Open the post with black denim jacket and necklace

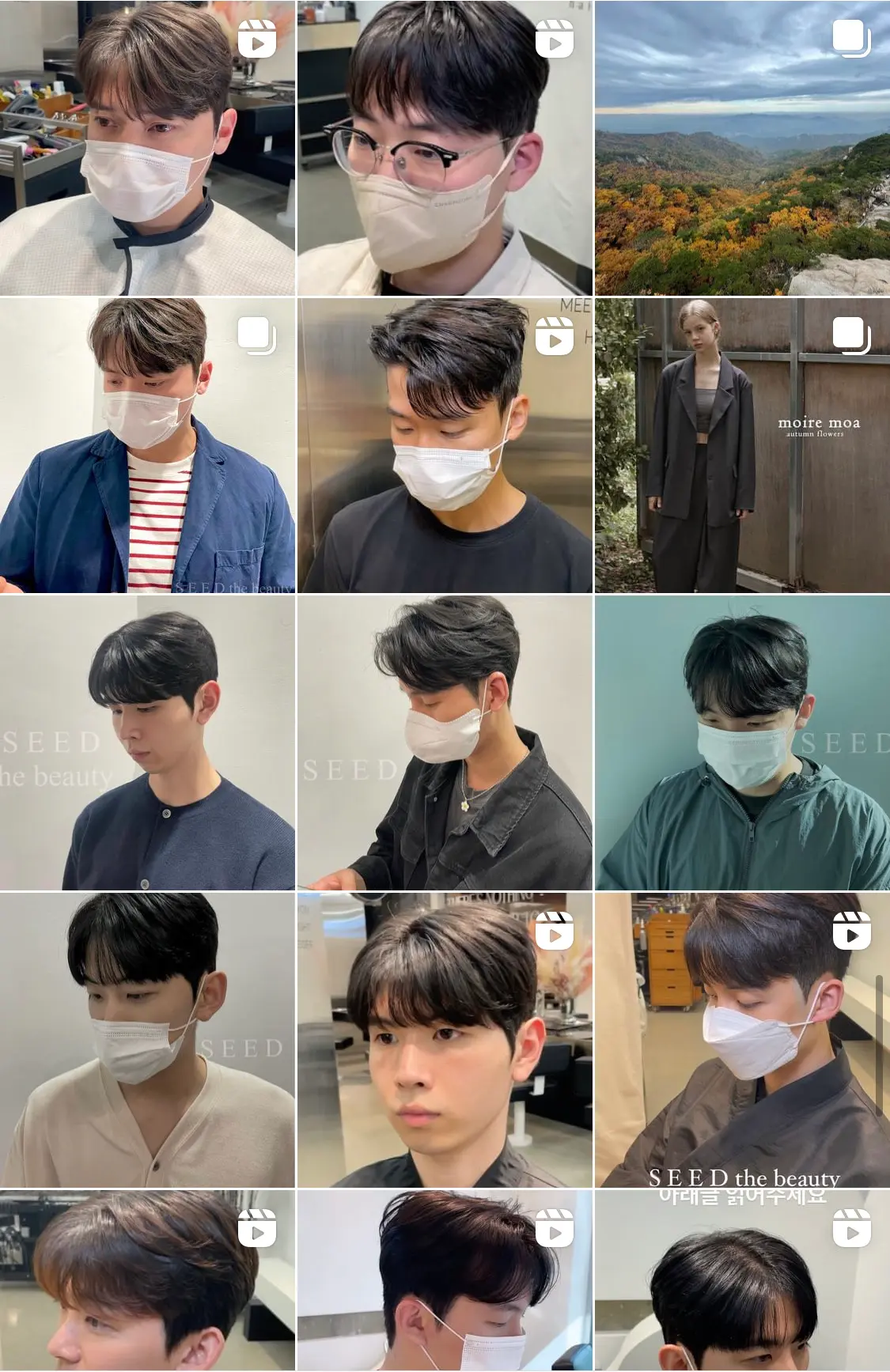[445, 743]
